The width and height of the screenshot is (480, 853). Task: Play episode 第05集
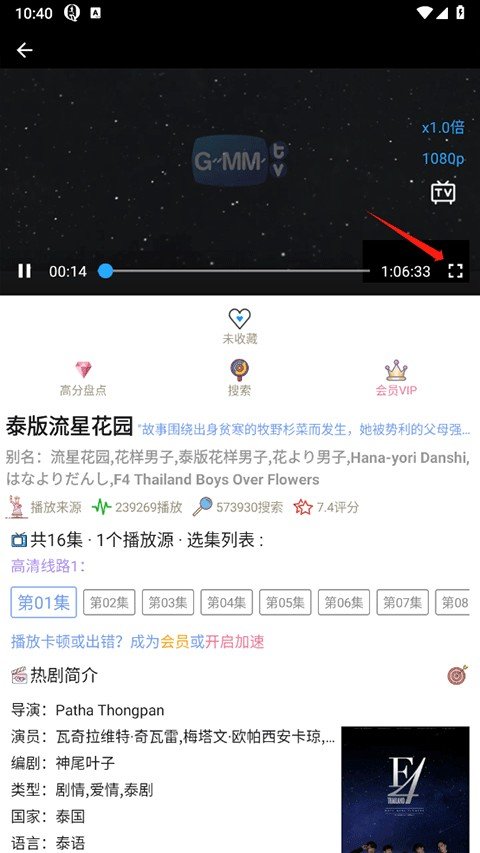tap(285, 602)
